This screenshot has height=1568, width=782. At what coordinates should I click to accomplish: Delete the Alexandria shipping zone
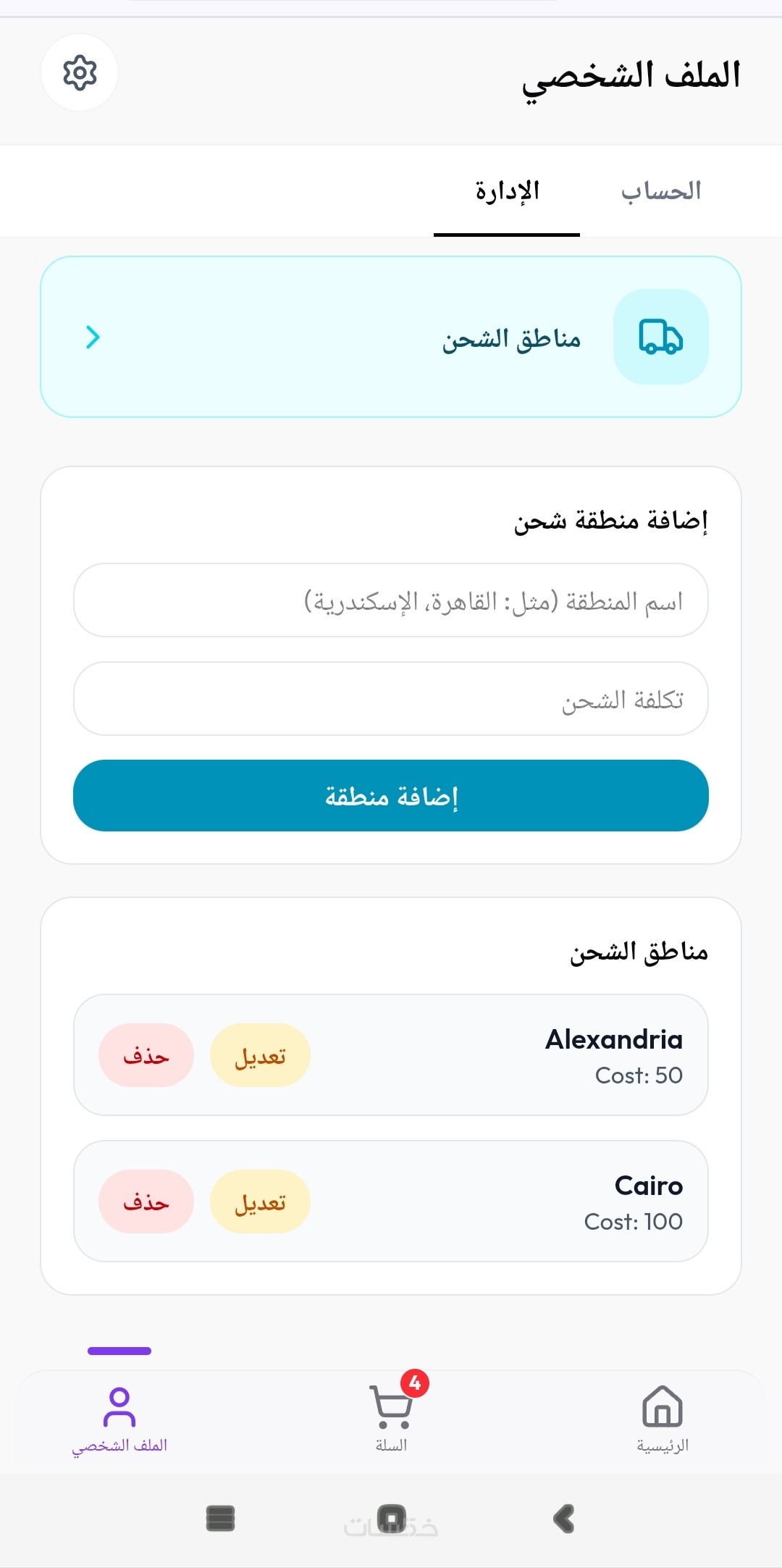[x=146, y=1055]
